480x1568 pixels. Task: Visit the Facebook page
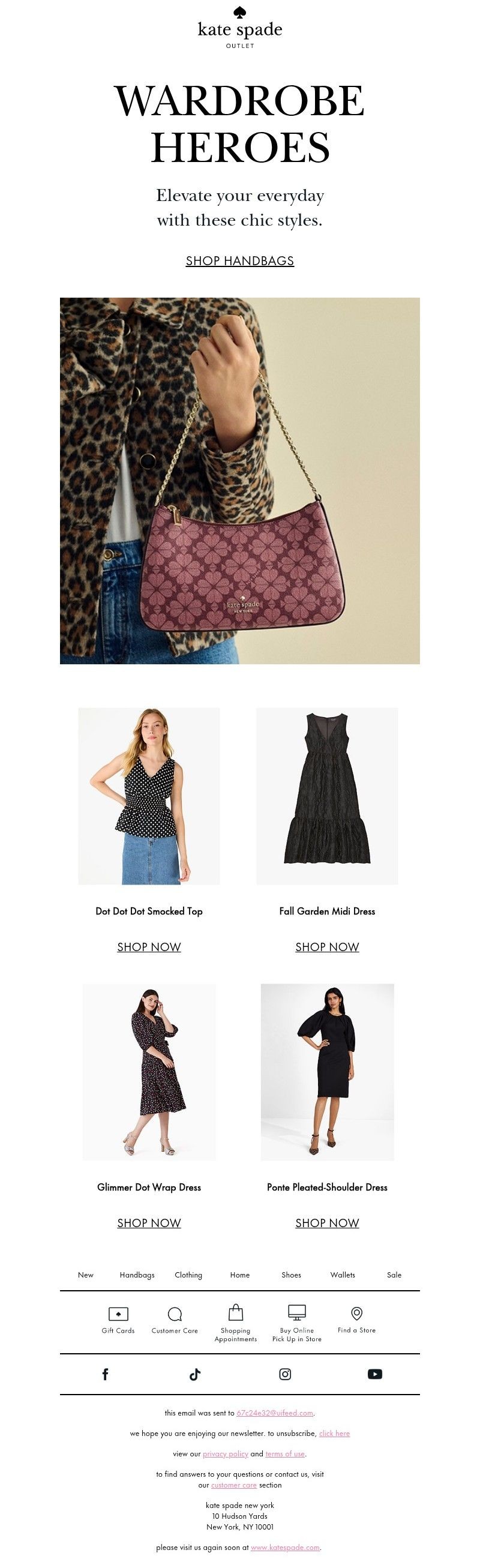[105, 1374]
